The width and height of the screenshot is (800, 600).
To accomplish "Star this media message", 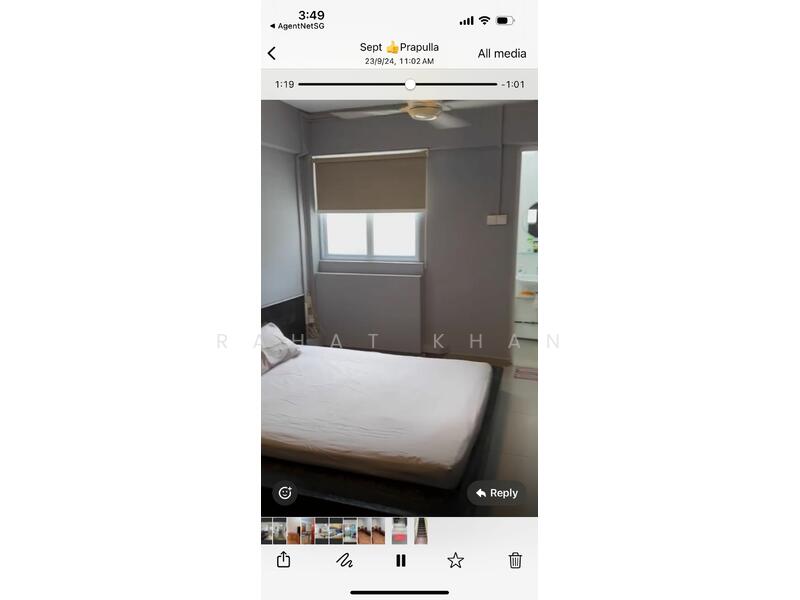I will [455, 560].
